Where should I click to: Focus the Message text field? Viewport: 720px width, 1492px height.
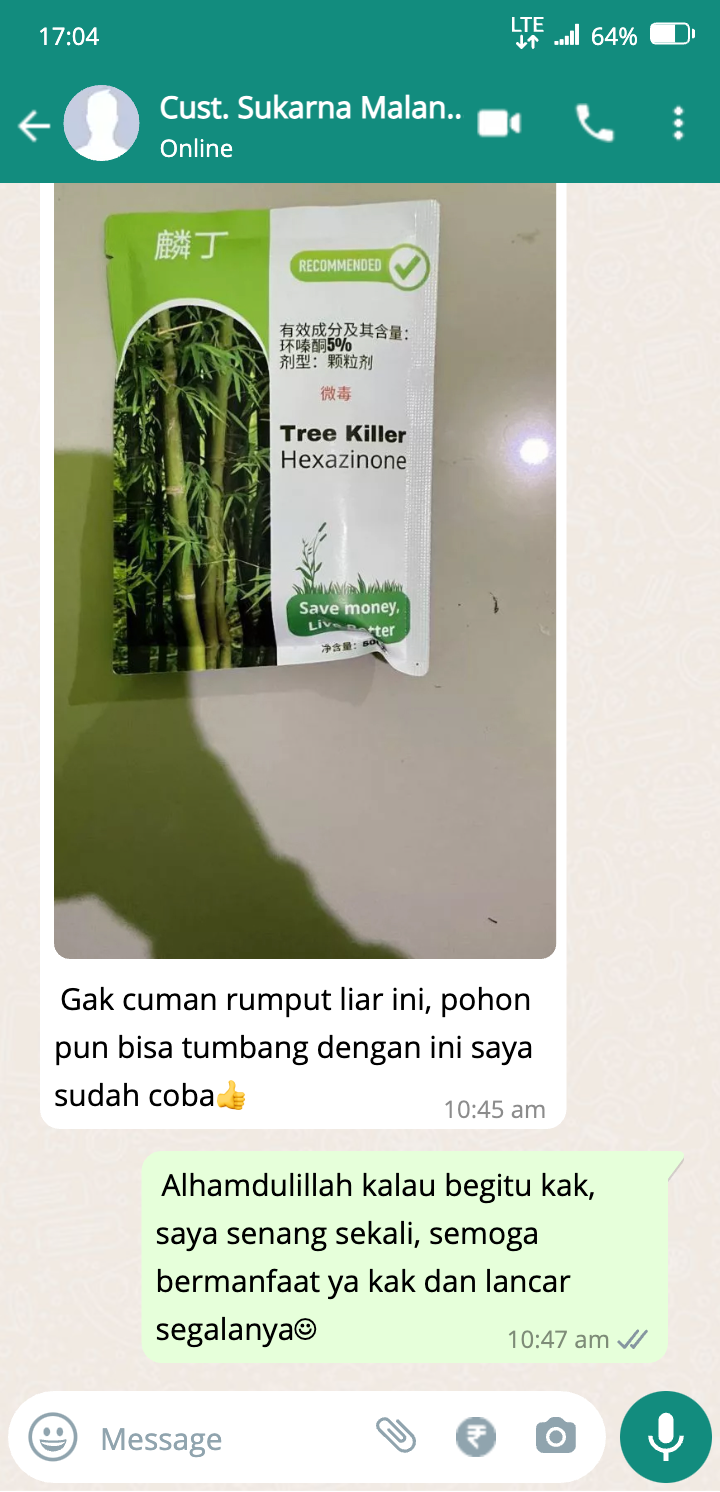230,1439
